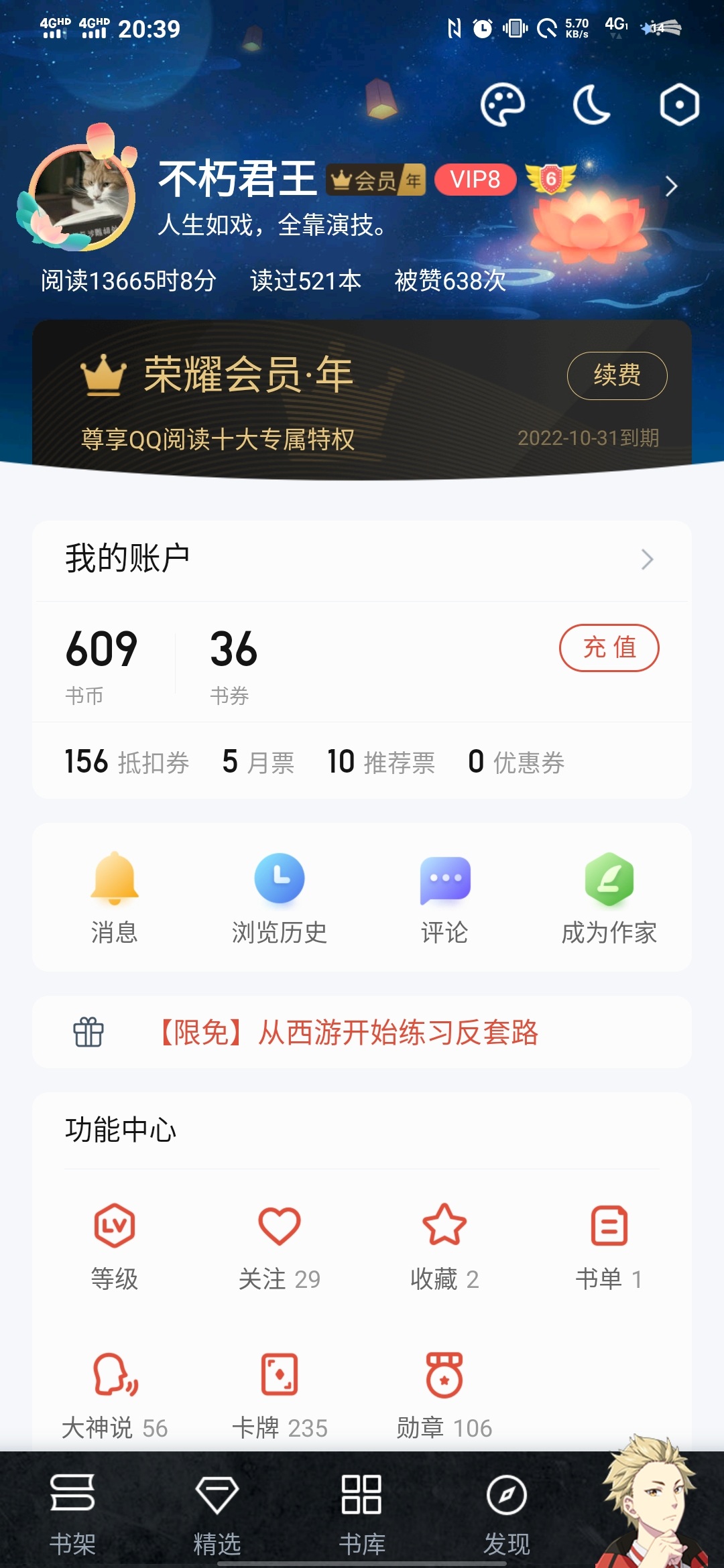Open 大神说 section
Image resolution: width=724 pixels, height=1568 pixels.
point(115,1395)
